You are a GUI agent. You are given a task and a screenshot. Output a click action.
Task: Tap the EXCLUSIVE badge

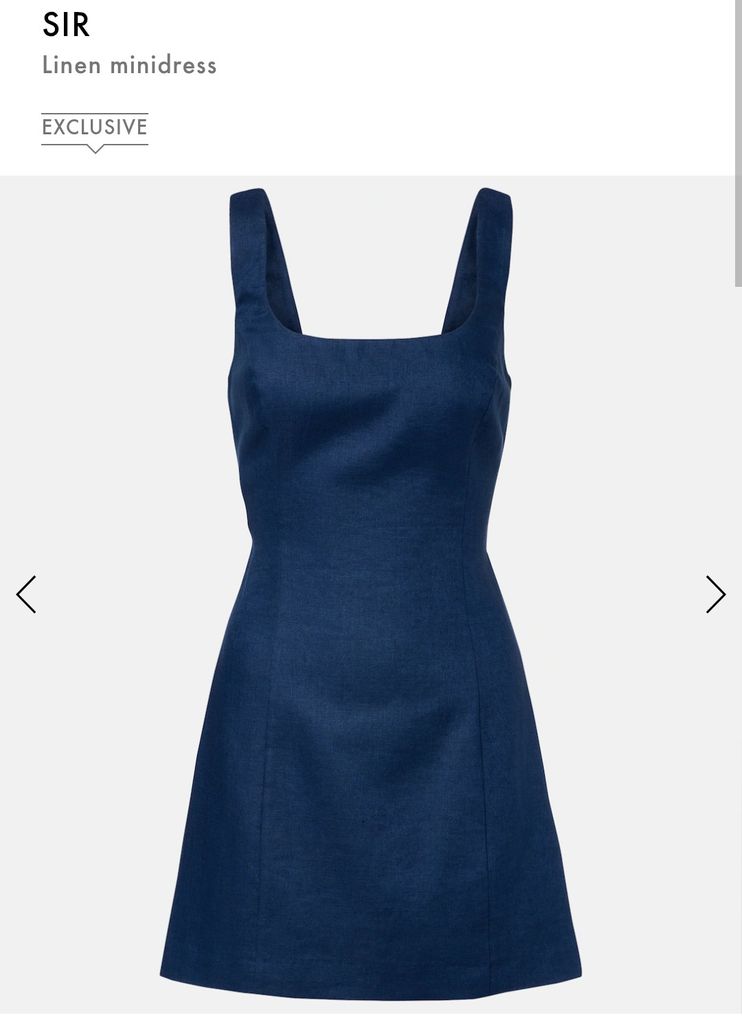[x=95, y=128]
